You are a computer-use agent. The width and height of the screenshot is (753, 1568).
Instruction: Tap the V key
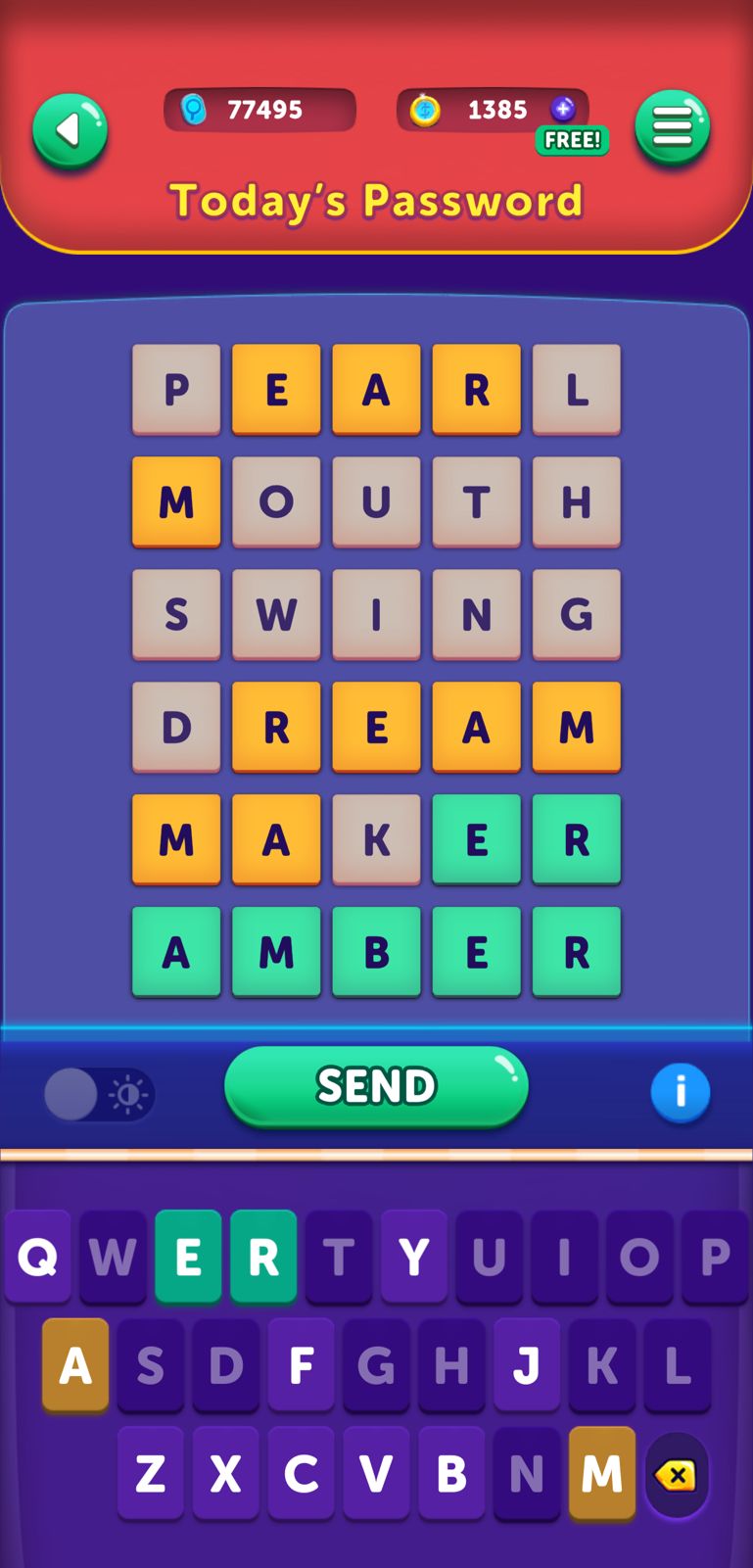click(376, 1473)
